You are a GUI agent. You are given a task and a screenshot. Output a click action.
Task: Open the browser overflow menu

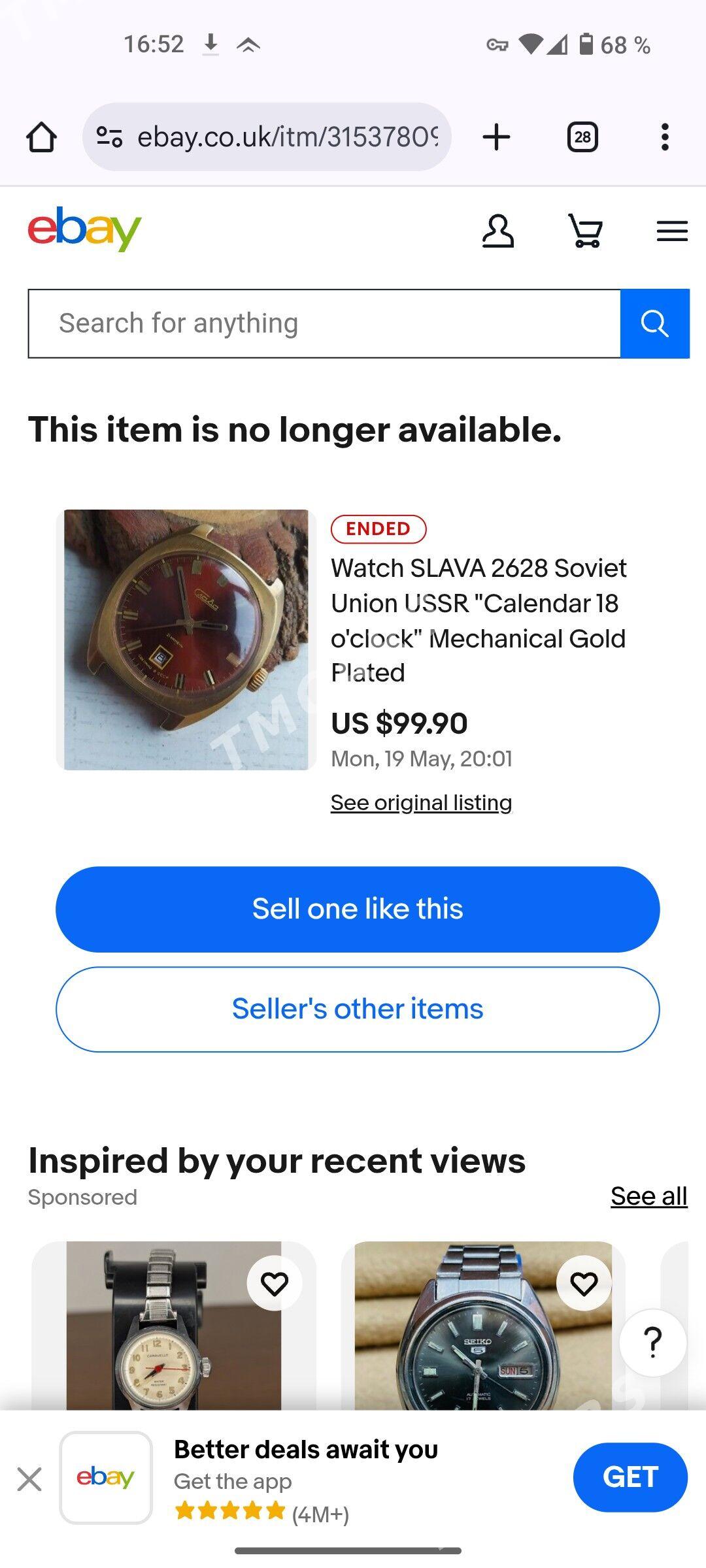(x=665, y=137)
